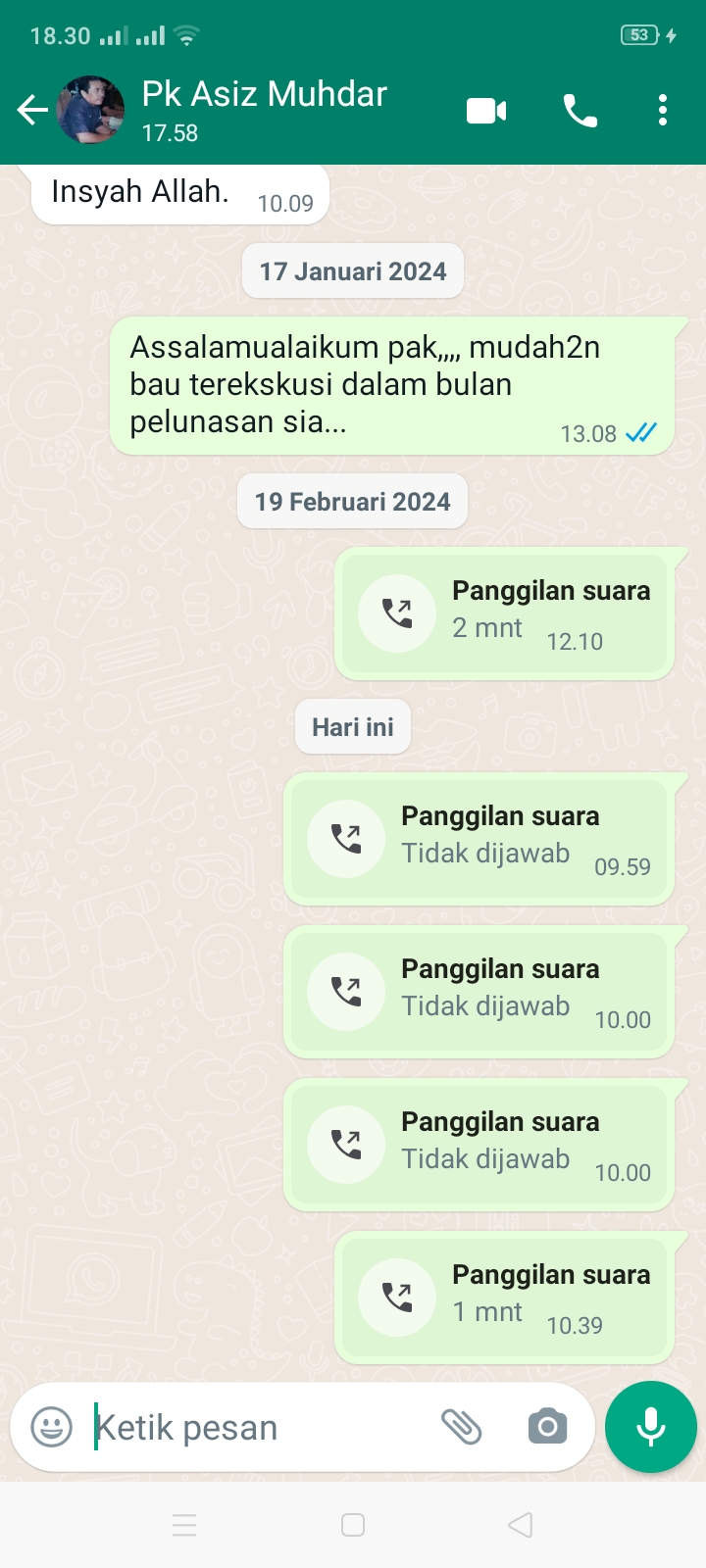Select the 1 mnt voice call at 10.39
The image size is (706, 1568).
[x=505, y=1298]
